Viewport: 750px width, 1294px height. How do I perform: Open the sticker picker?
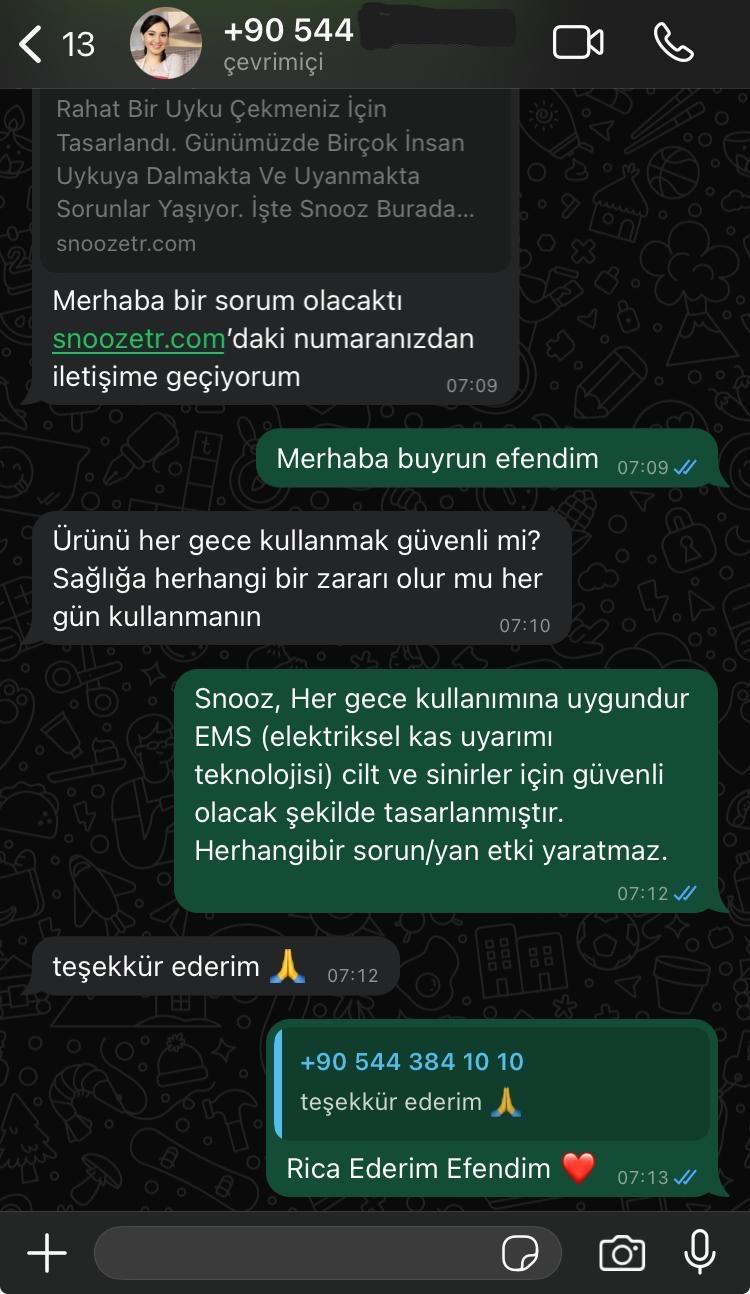(520, 1253)
